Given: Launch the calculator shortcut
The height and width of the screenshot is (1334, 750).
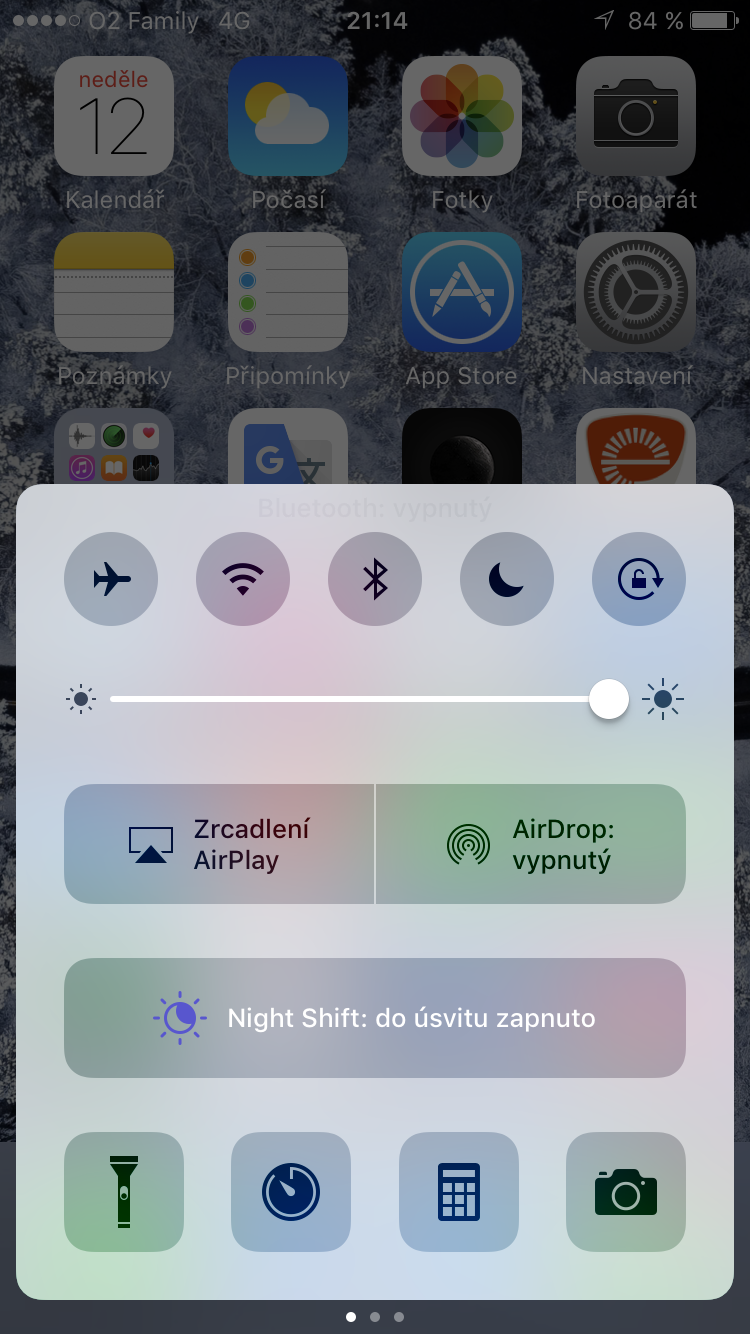Looking at the screenshot, I should coord(459,1192).
